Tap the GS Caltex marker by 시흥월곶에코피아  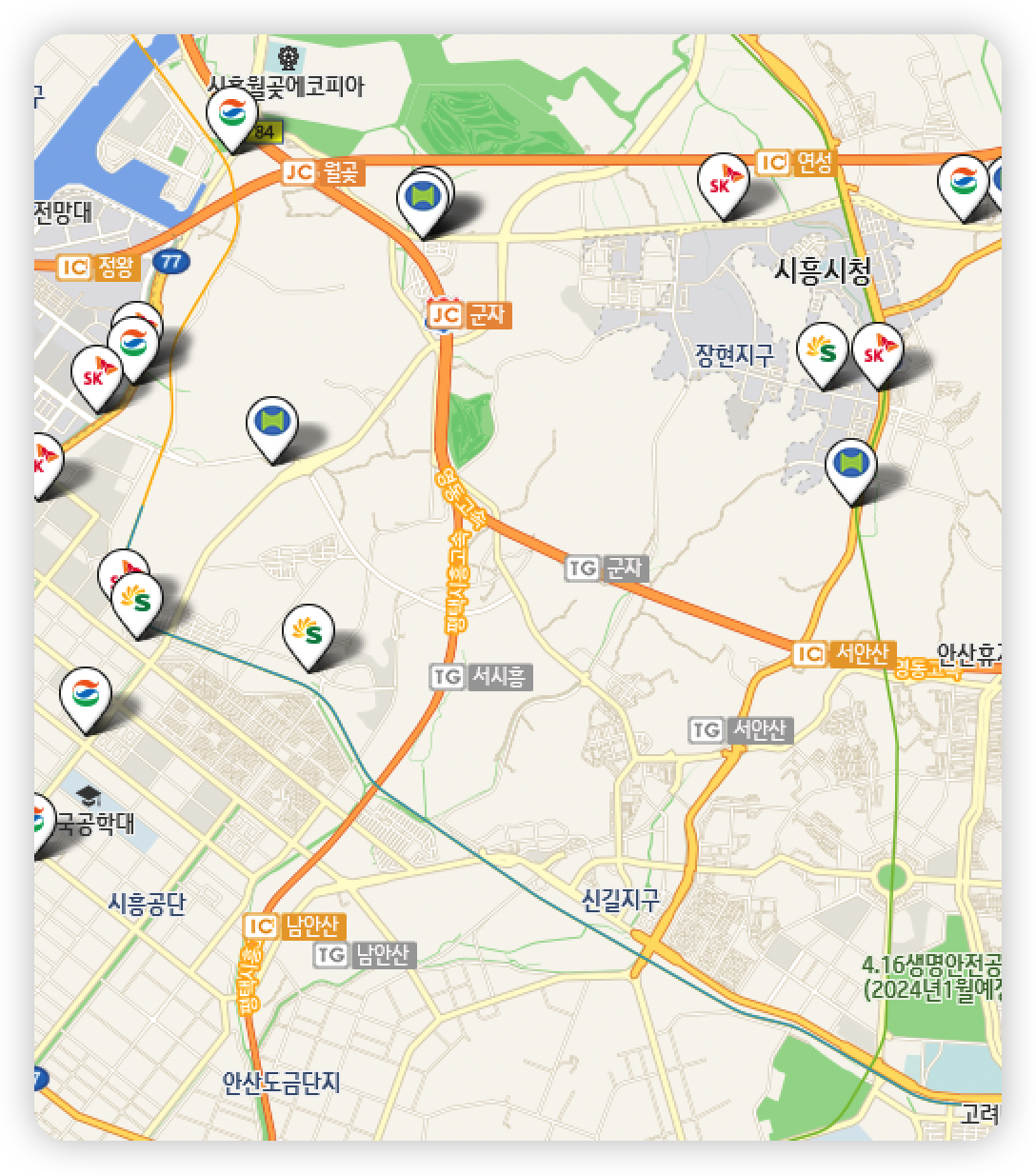tap(231, 119)
